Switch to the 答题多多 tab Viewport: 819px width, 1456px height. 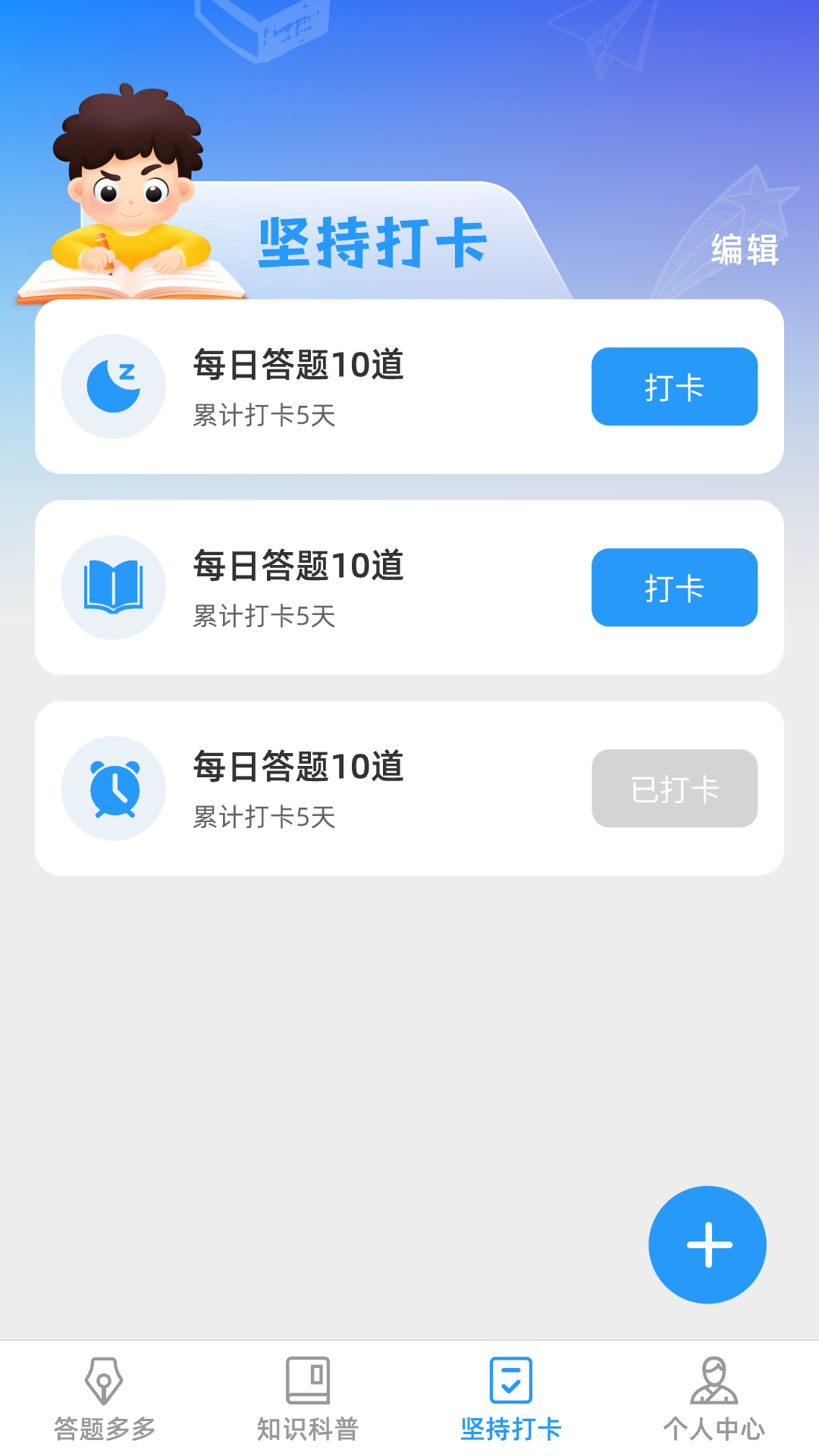click(102, 1426)
